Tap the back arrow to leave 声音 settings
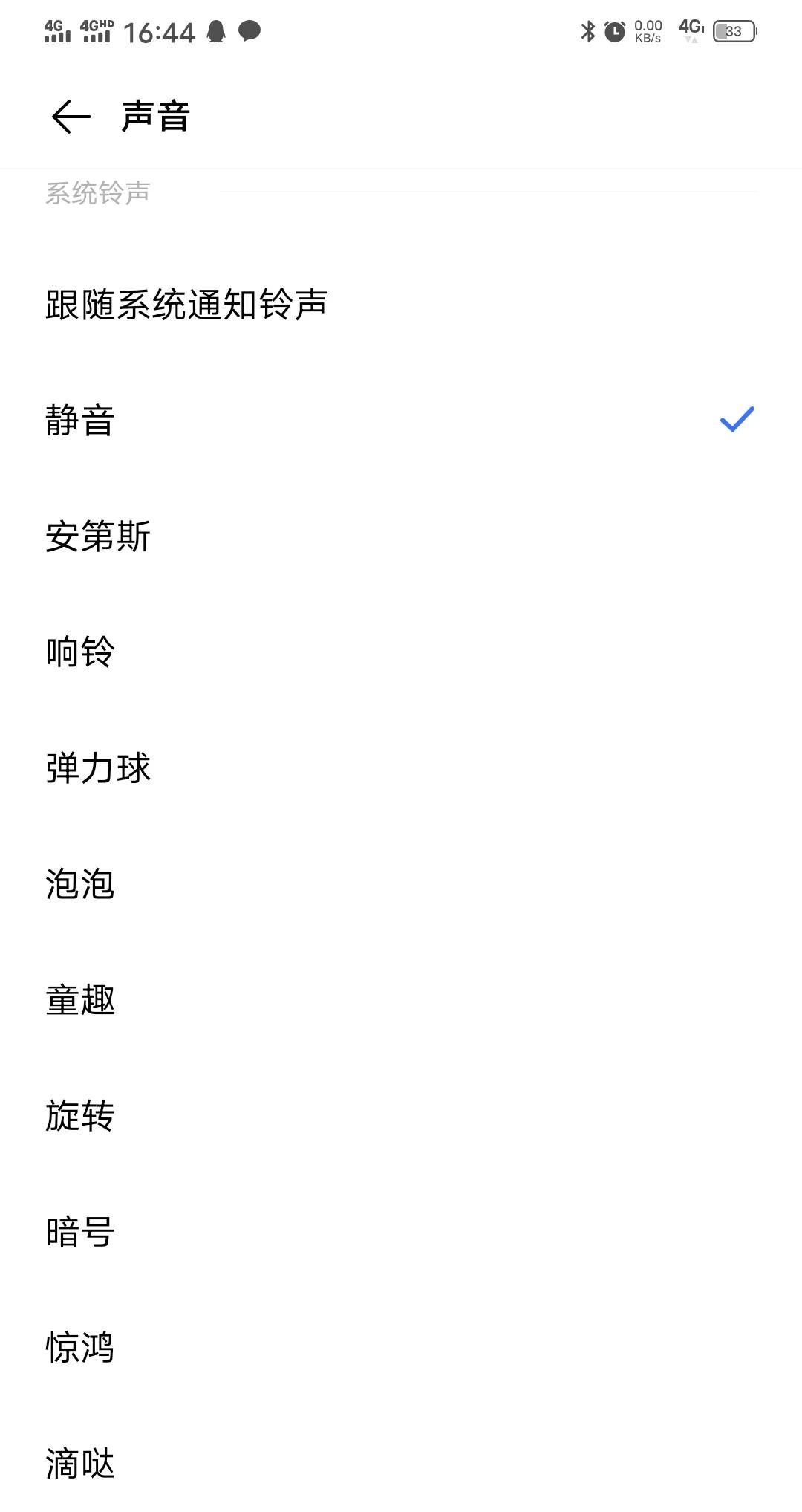Image resolution: width=802 pixels, height=1512 pixels. click(x=69, y=117)
